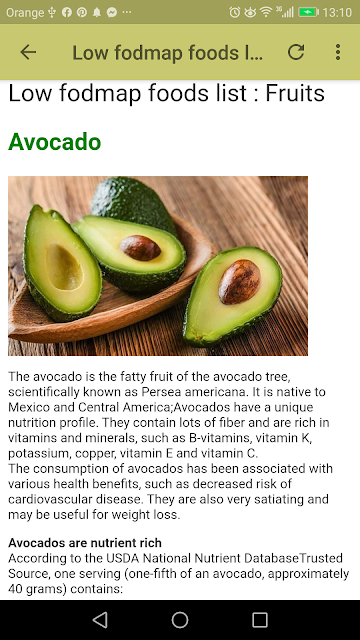Tap the system home button

(180, 620)
